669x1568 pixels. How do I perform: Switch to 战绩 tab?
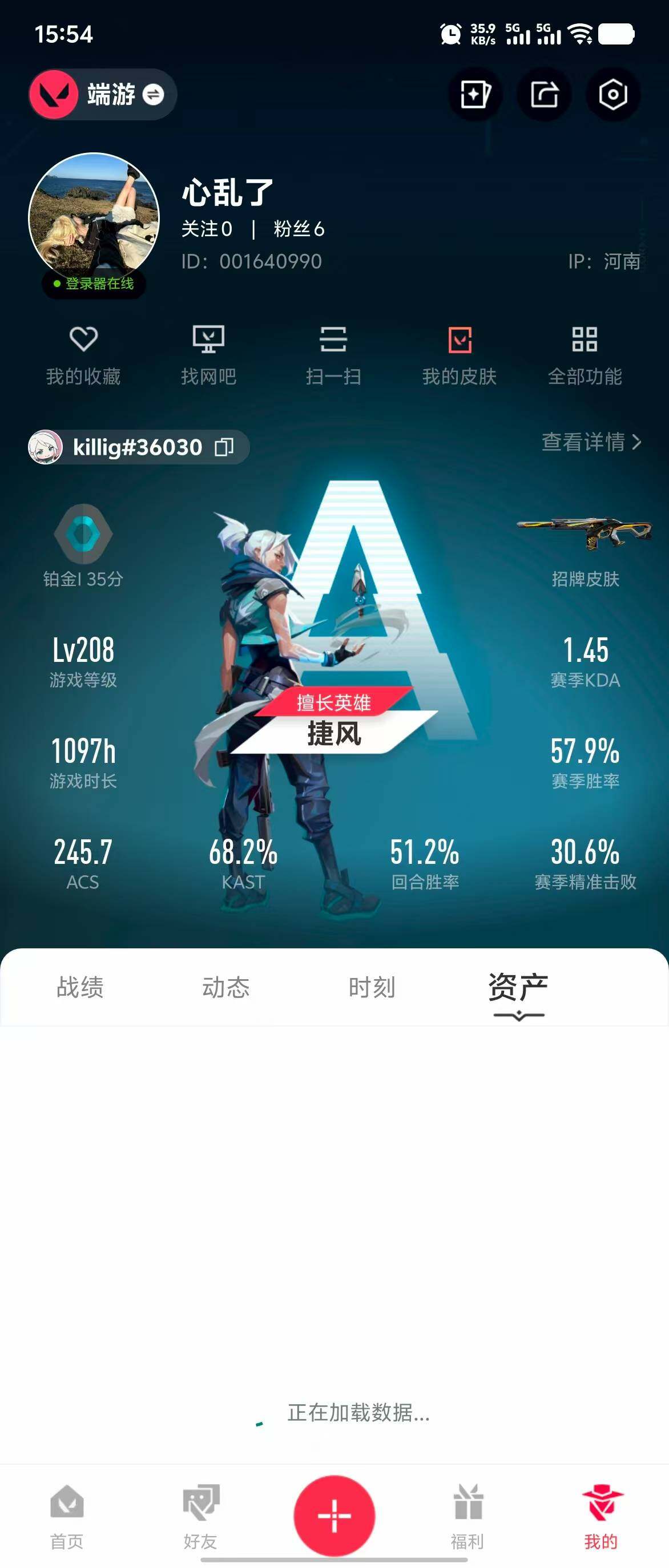point(80,987)
